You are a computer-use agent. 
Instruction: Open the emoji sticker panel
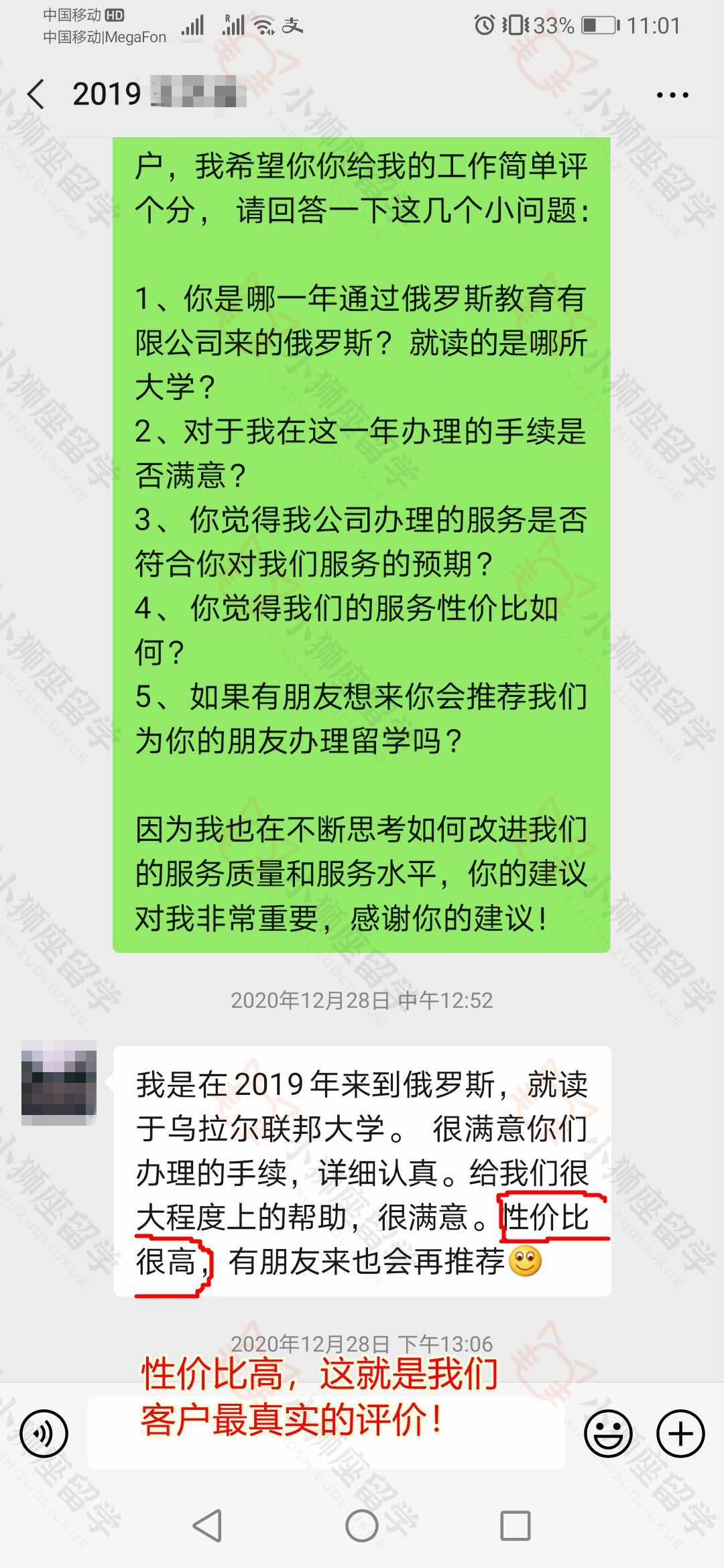[x=608, y=1434]
